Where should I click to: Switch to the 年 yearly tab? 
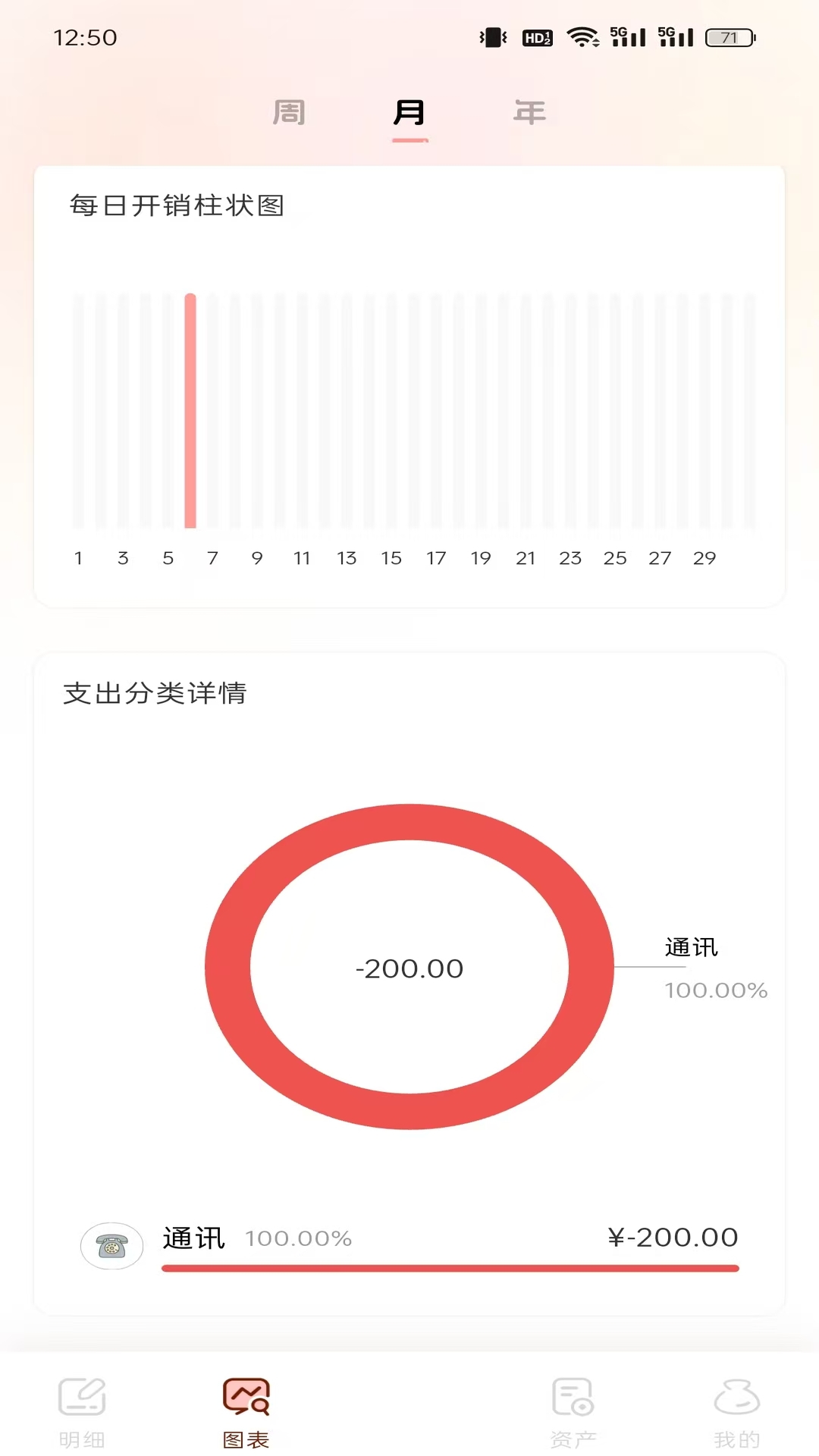(x=529, y=112)
